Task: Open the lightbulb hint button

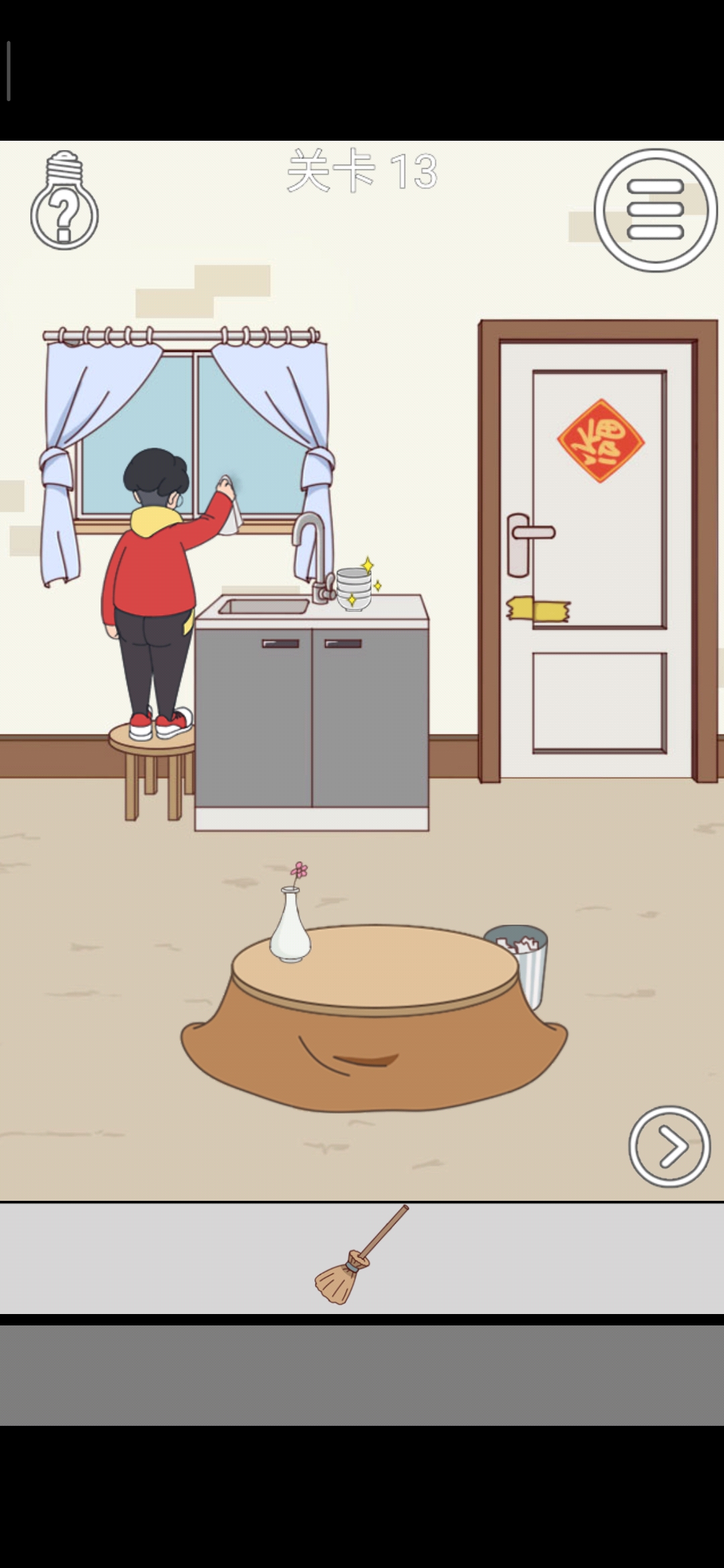Action: tap(64, 201)
